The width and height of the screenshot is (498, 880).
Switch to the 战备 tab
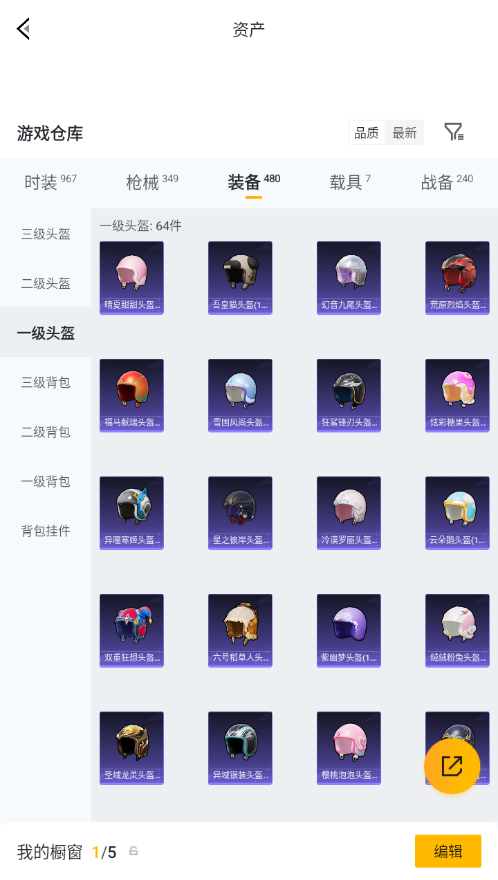[447, 182]
